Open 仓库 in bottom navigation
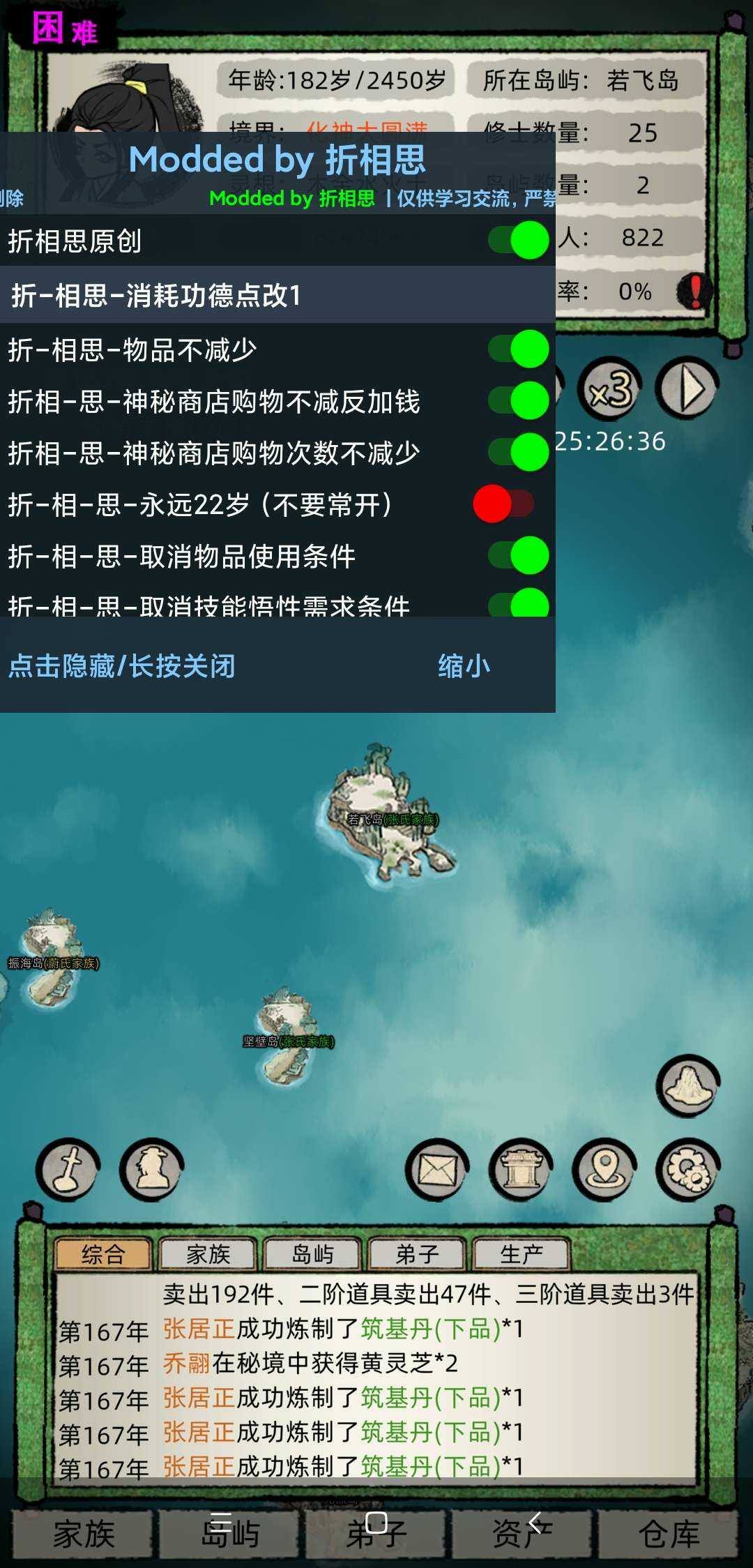The image size is (753, 1568). (668, 1535)
